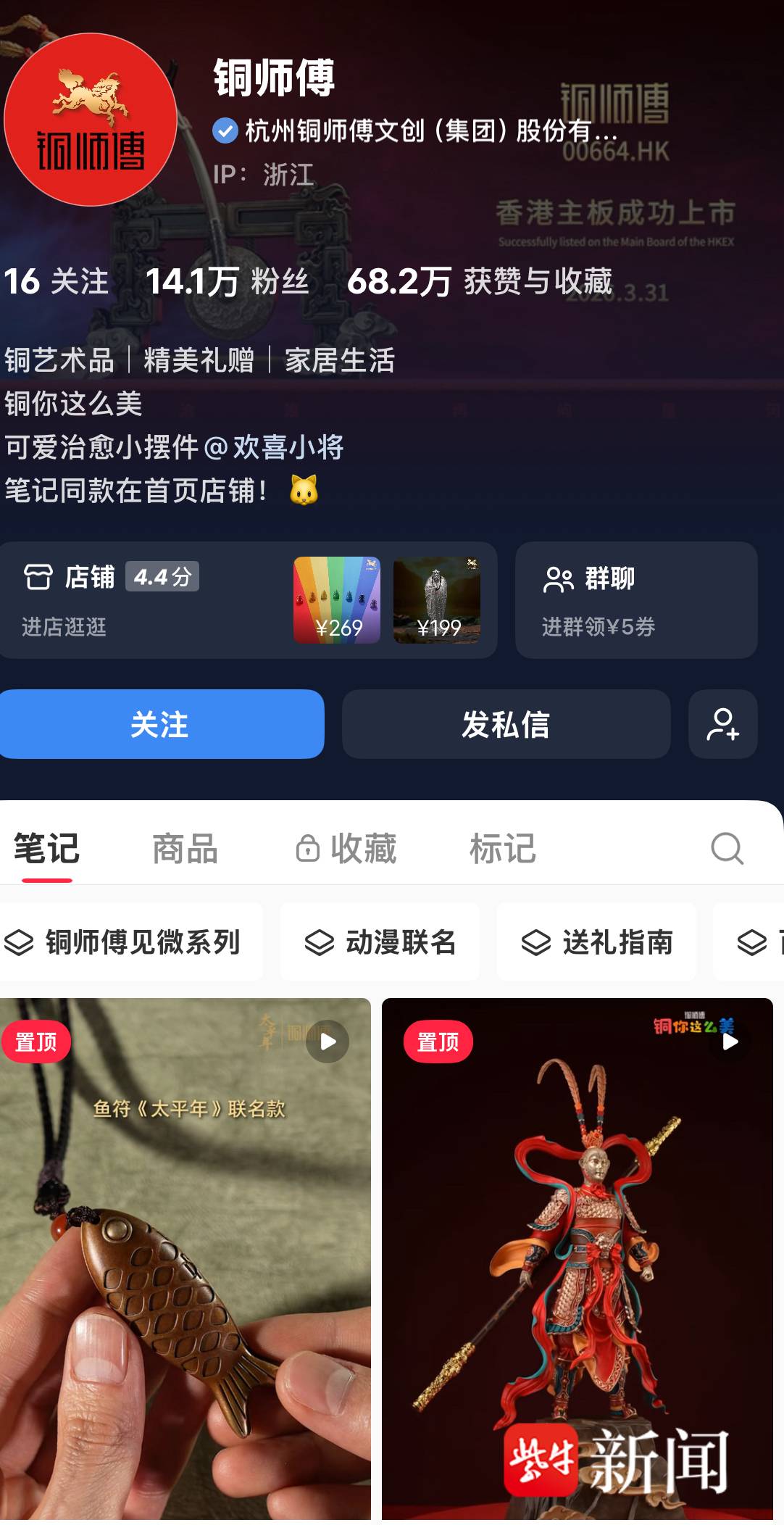Filter by 送礼指南 collection
Image resolution: width=784 pixels, height=1525 pixels.
596,942
